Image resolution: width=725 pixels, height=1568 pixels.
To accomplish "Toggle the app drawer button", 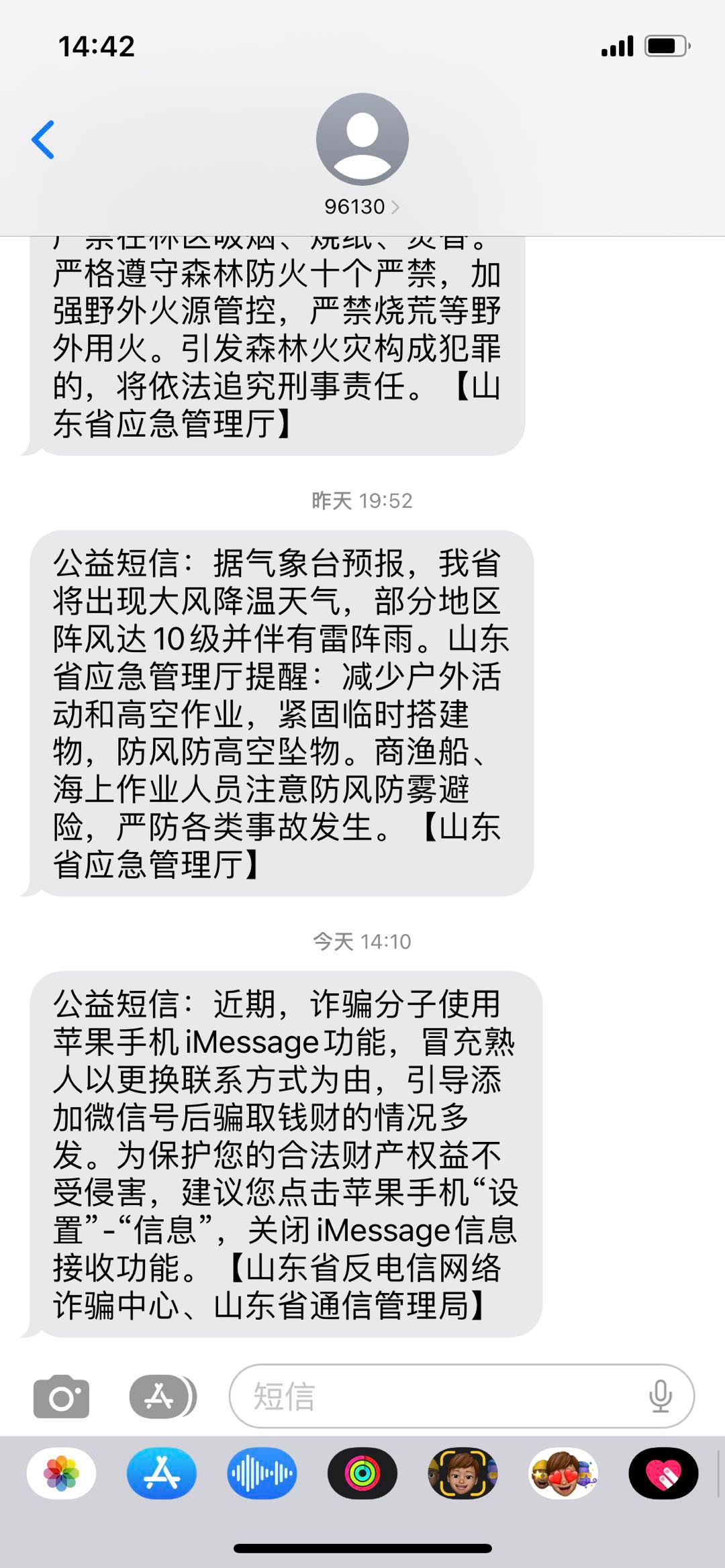I will click(162, 1396).
